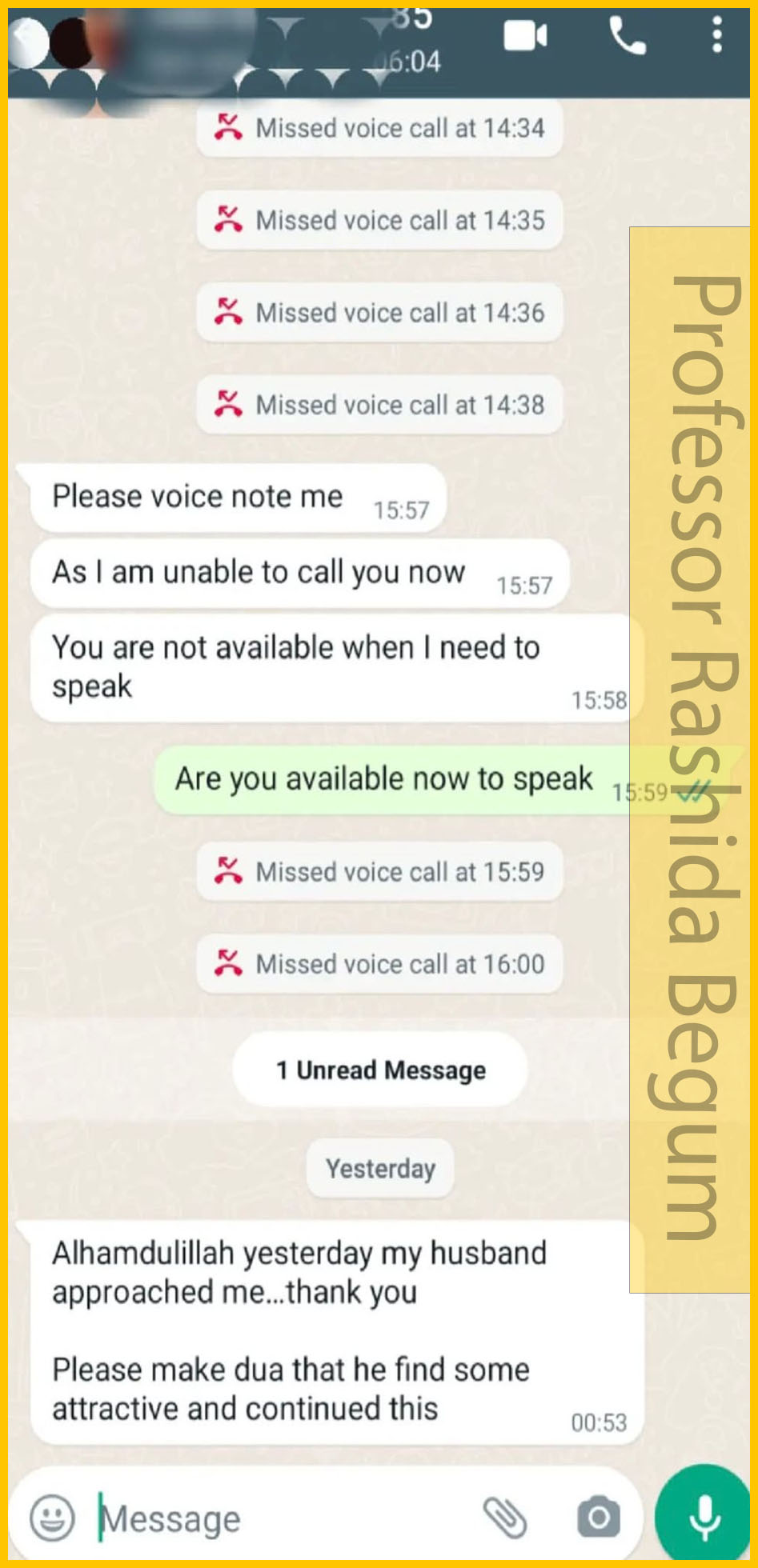
Task: Open the three-dot overflow menu
Action: click(716, 35)
